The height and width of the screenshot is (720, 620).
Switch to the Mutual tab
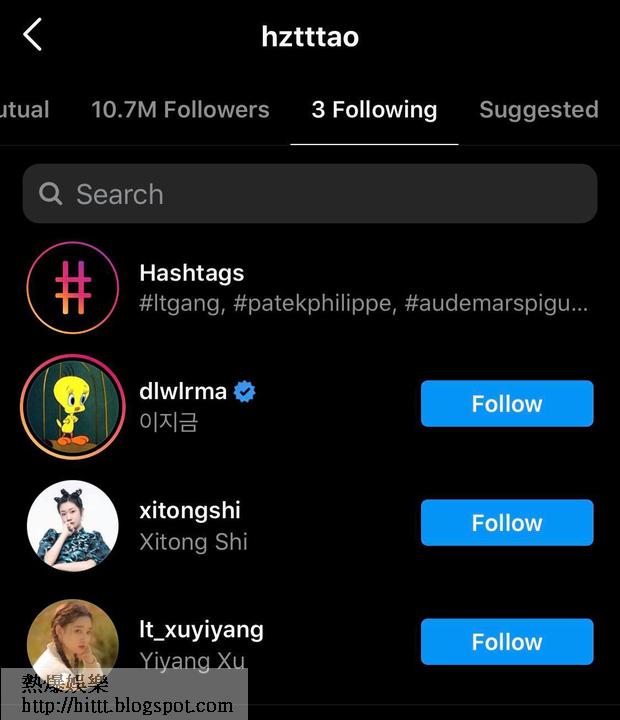tap(24, 110)
